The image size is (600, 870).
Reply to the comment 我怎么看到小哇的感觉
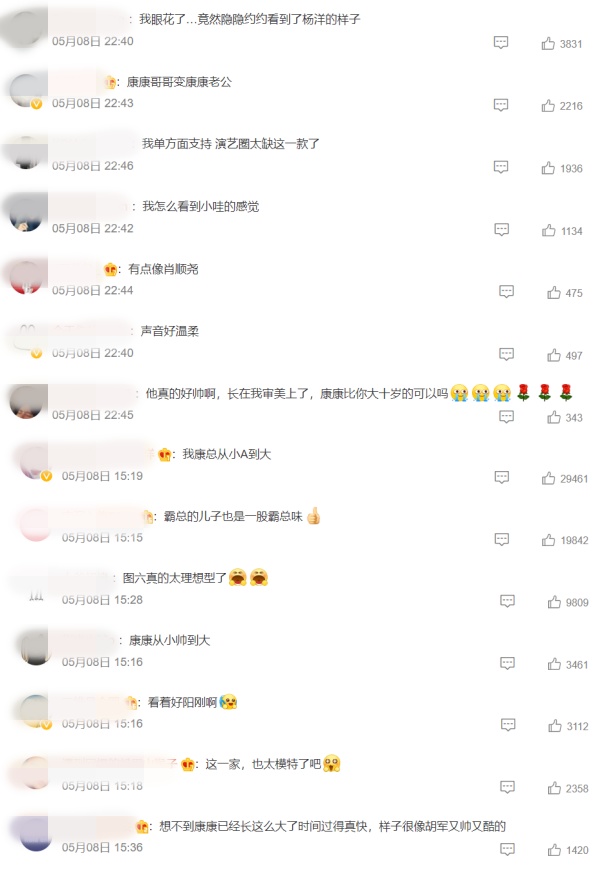click(501, 230)
